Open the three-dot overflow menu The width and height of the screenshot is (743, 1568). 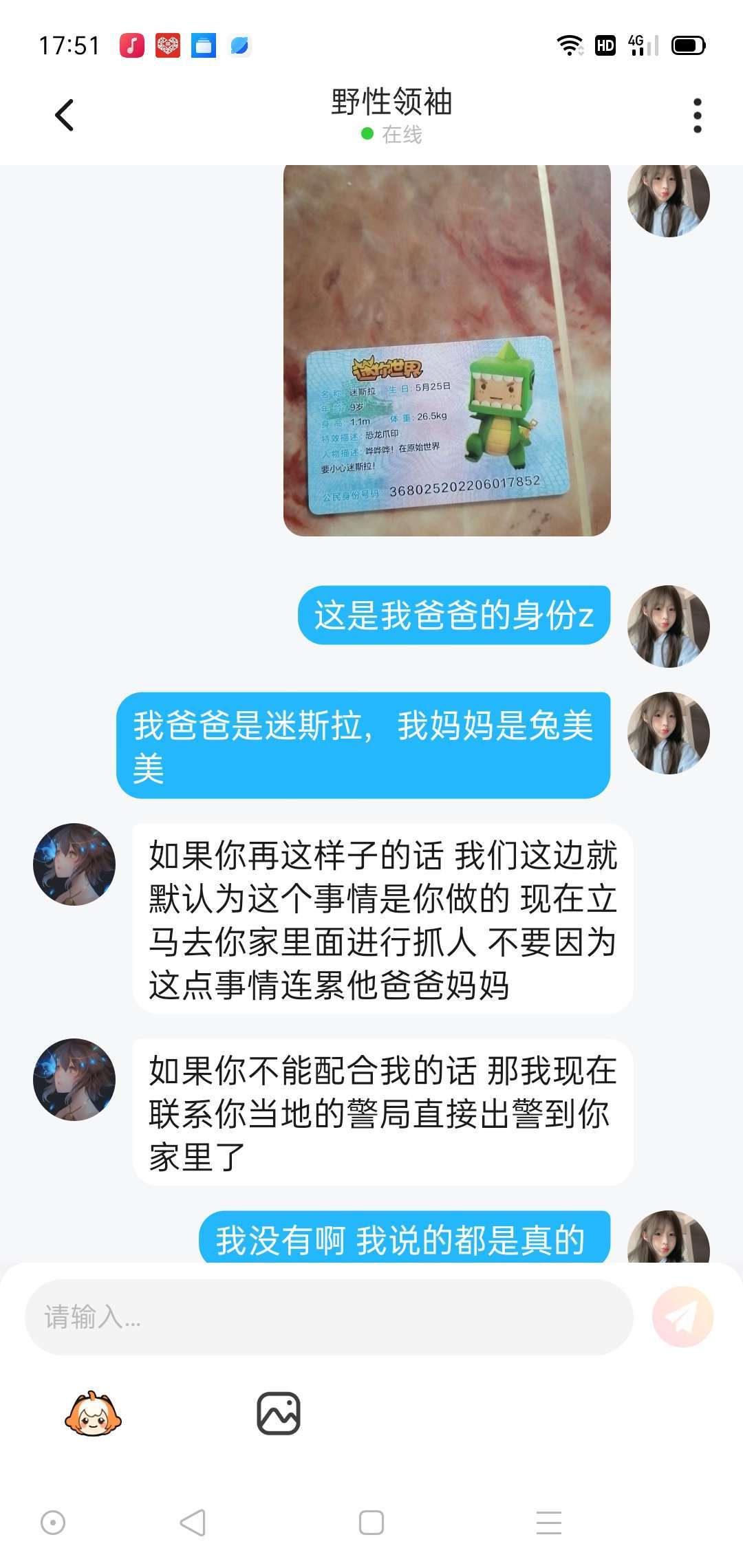[x=697, y=115]
